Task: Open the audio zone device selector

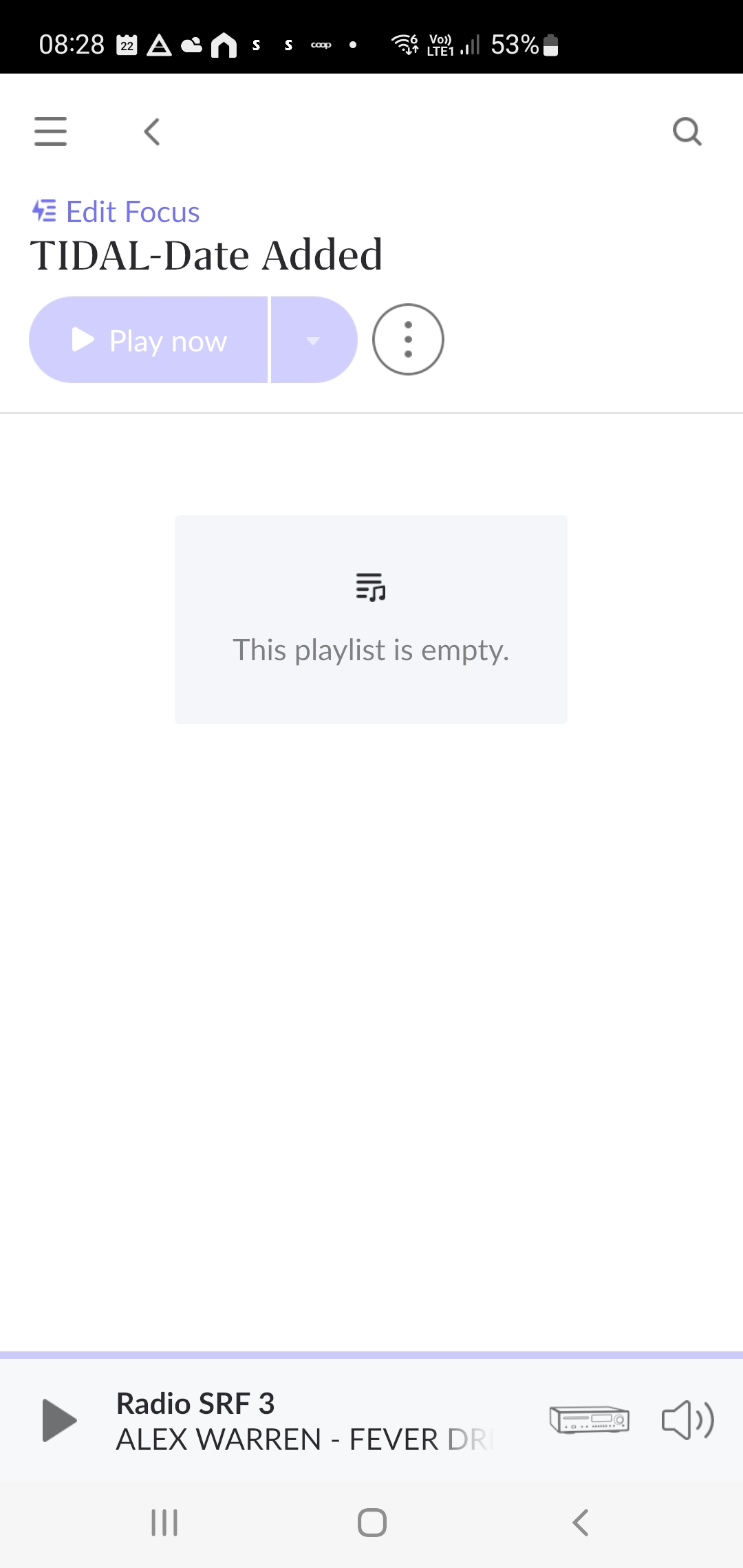Action: (x=589, y=1419)
